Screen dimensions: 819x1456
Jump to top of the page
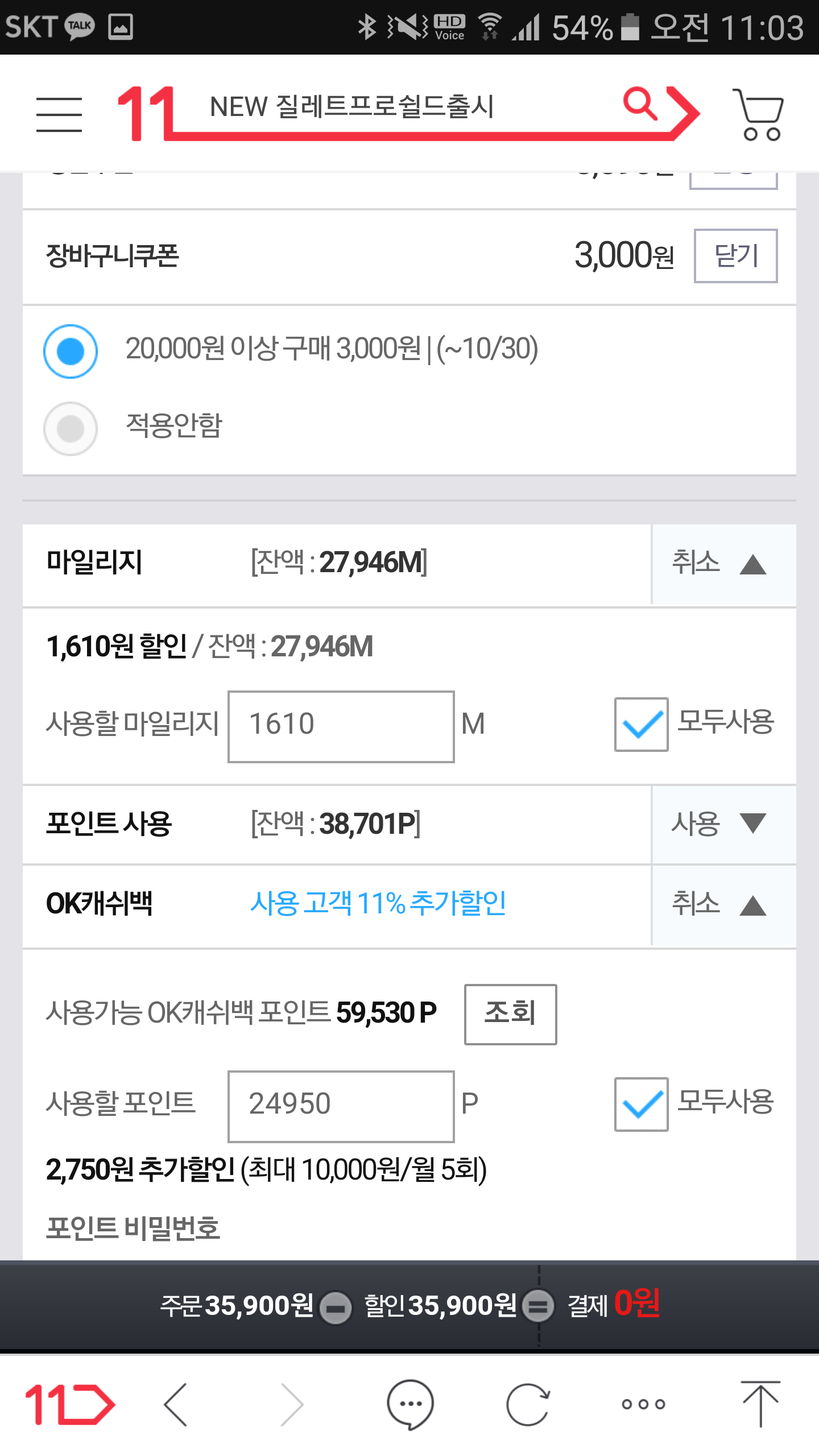760,1404
